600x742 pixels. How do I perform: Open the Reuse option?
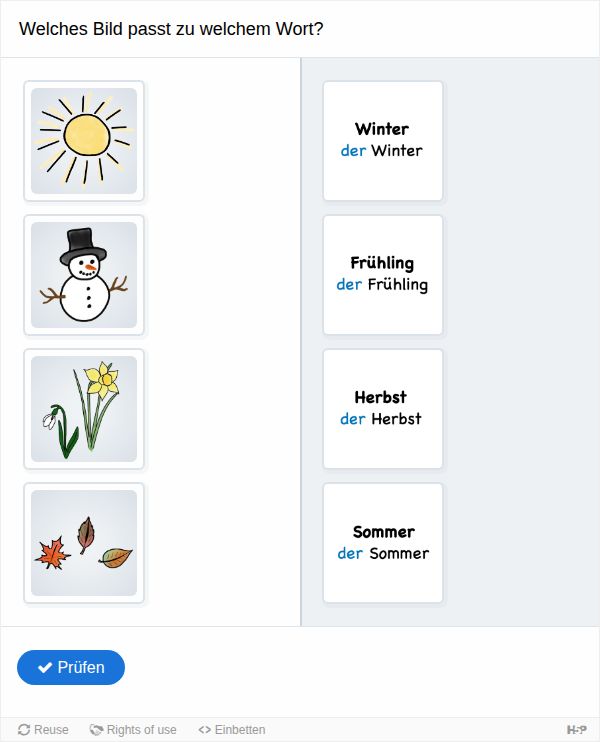[43, 730]
